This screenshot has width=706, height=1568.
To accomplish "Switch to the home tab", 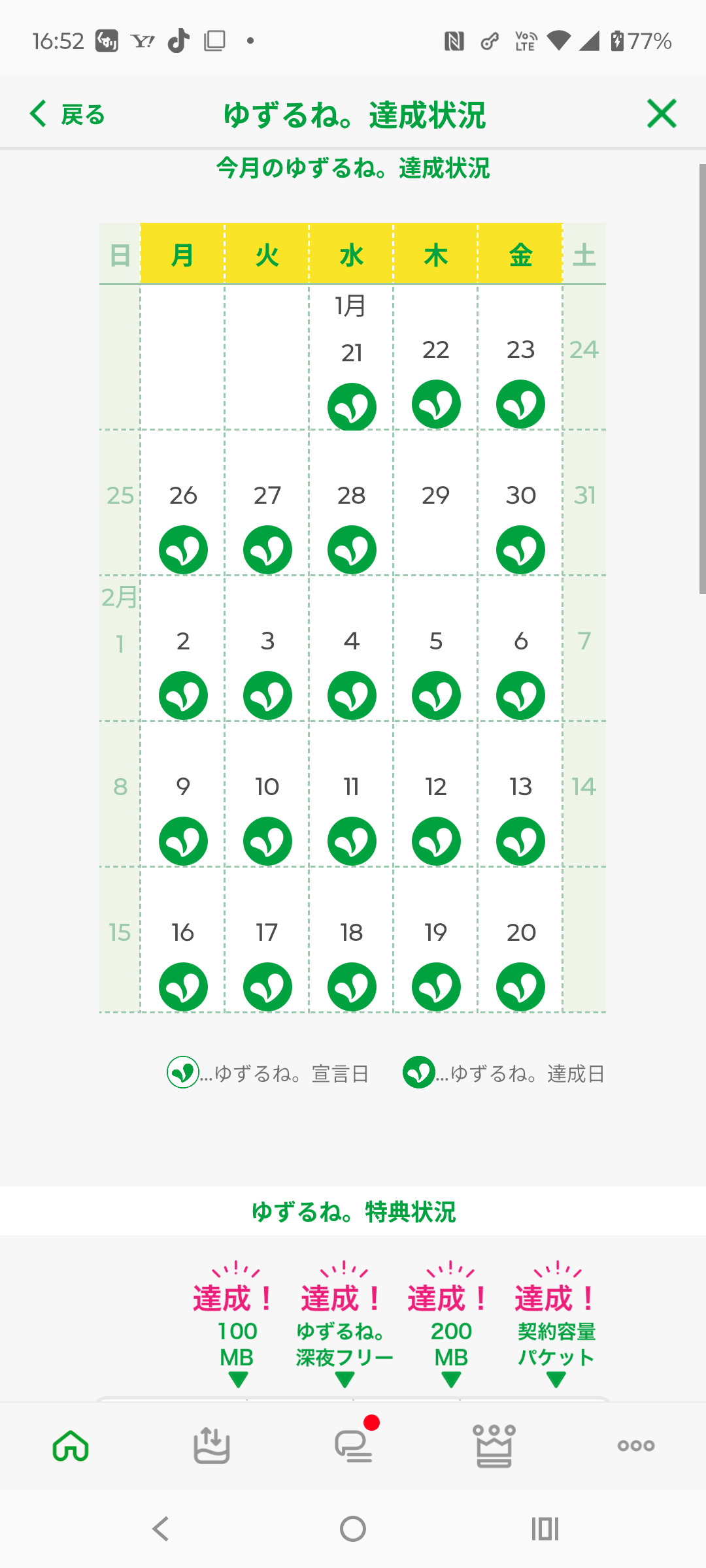I will tap(71, 1445).
